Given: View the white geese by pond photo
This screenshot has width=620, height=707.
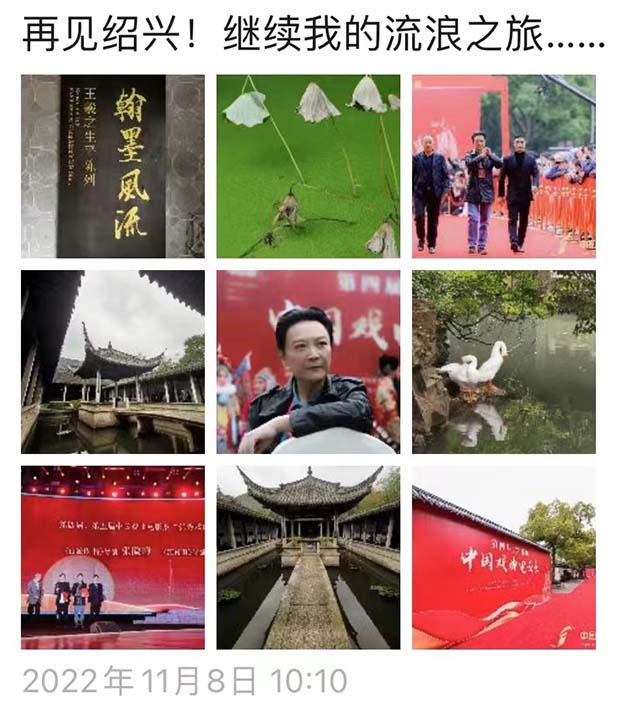Looking at the screenshot, I should click(x=503, y=361).
